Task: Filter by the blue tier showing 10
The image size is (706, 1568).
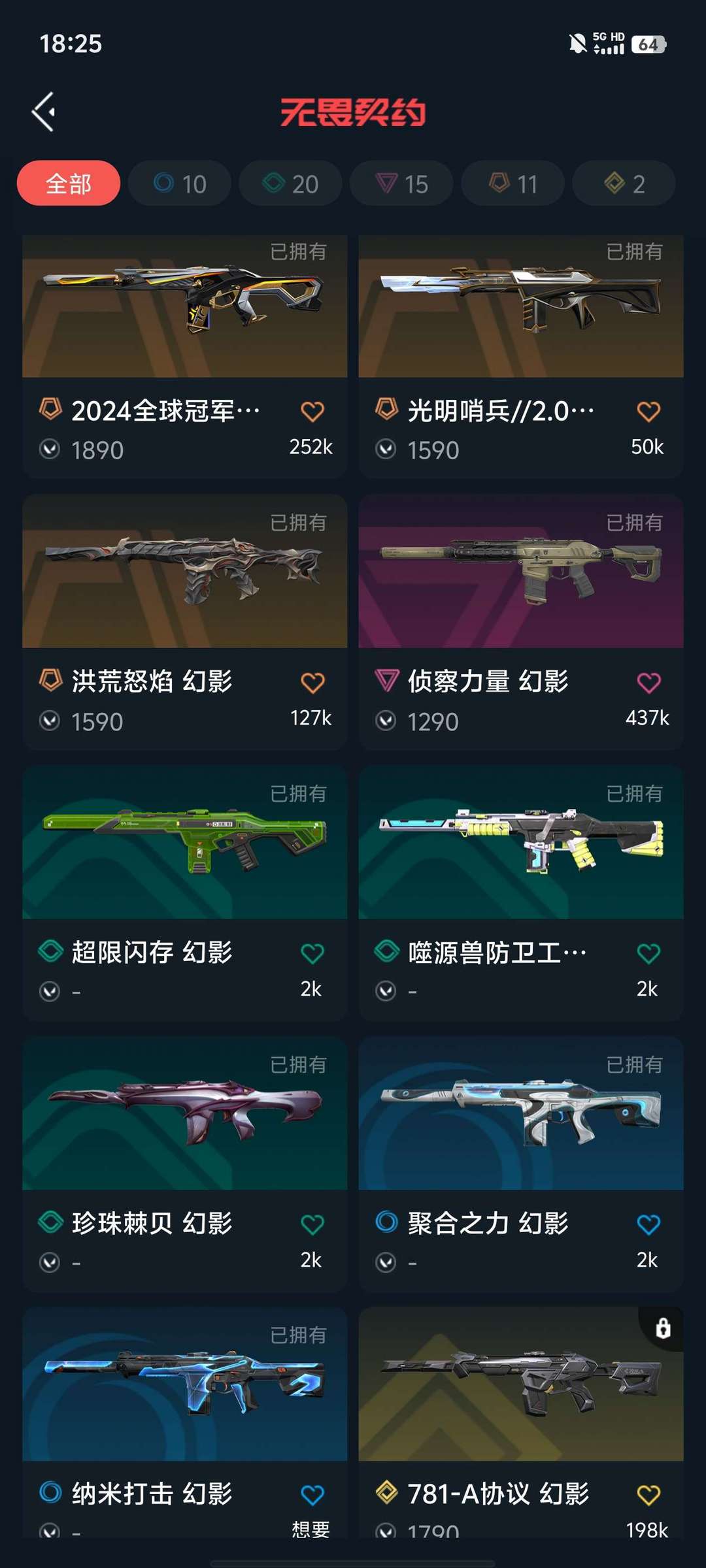Action: (180, 184)
